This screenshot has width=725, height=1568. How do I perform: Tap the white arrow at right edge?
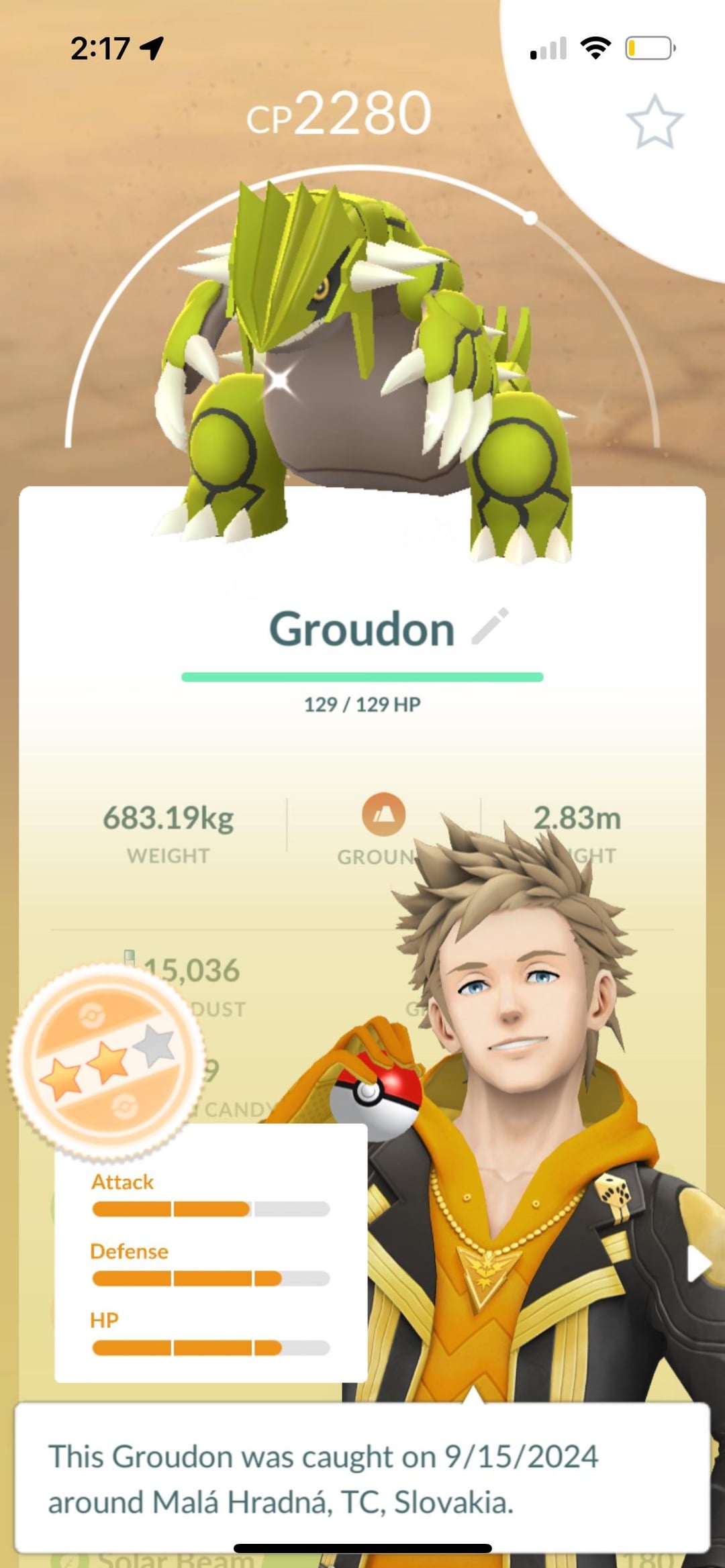tap(699, 1265)
